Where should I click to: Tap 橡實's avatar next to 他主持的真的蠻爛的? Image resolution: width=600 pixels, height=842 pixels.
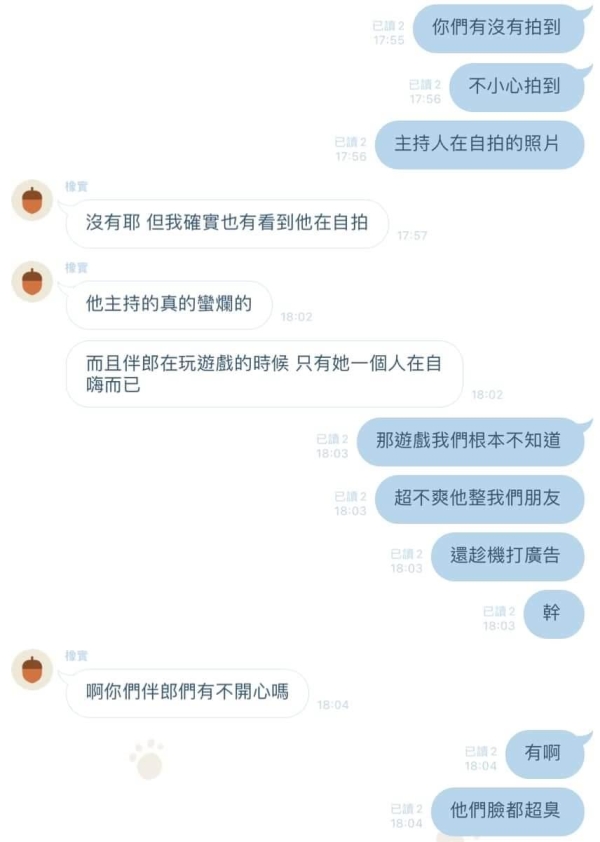click(32, 283)
